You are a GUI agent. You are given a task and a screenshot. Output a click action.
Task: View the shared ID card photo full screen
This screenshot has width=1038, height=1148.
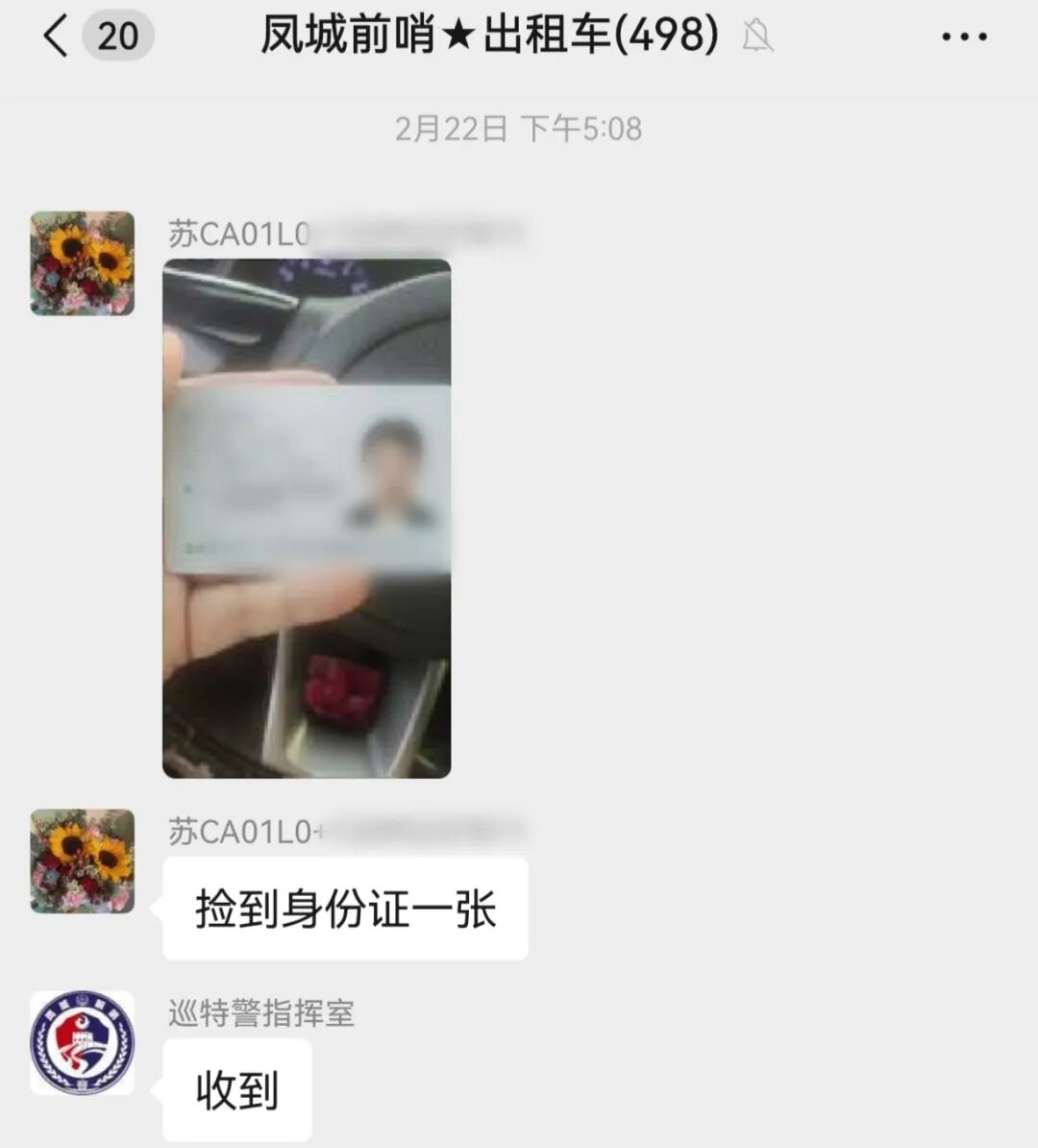tap(307, 518)
